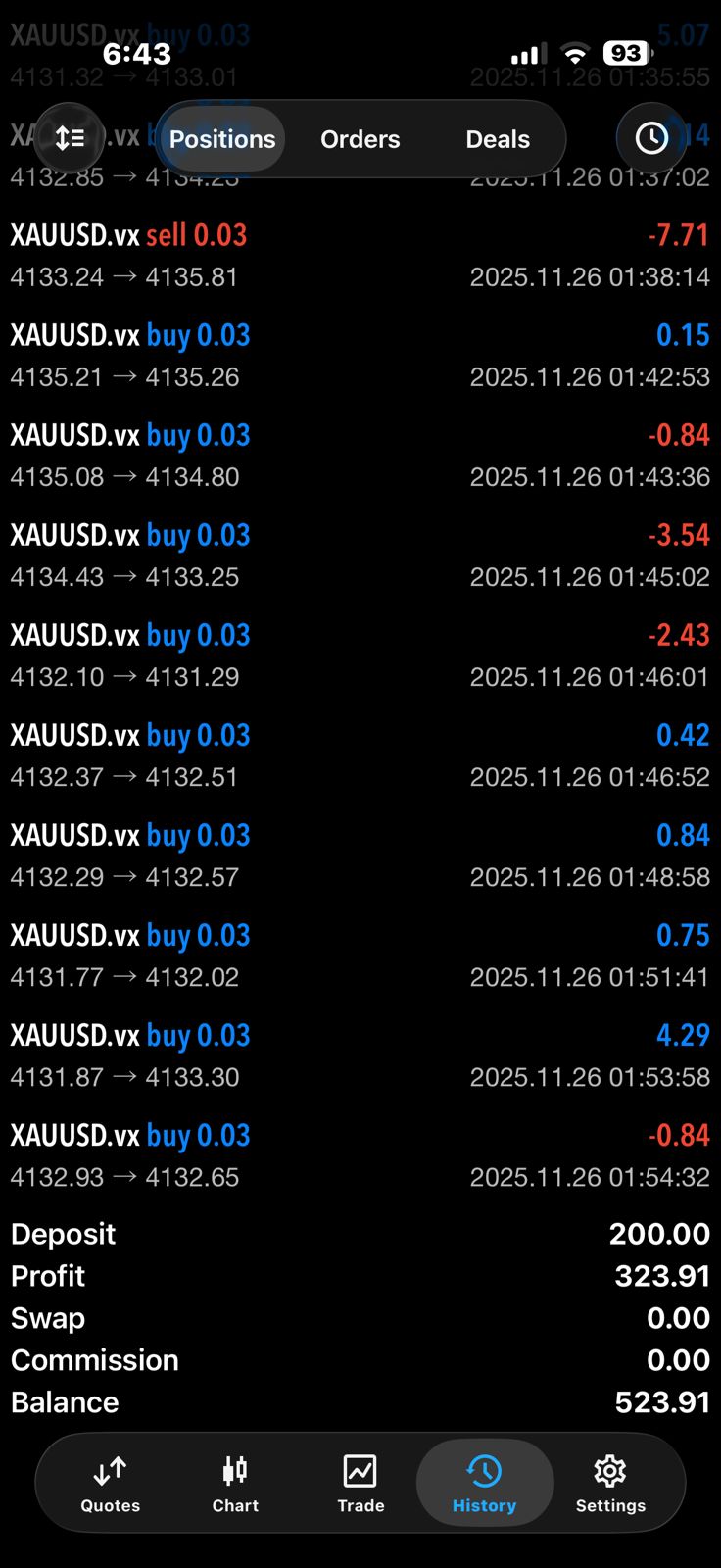Open the buy position with -2.43 loss

click(x=360, y=655)
